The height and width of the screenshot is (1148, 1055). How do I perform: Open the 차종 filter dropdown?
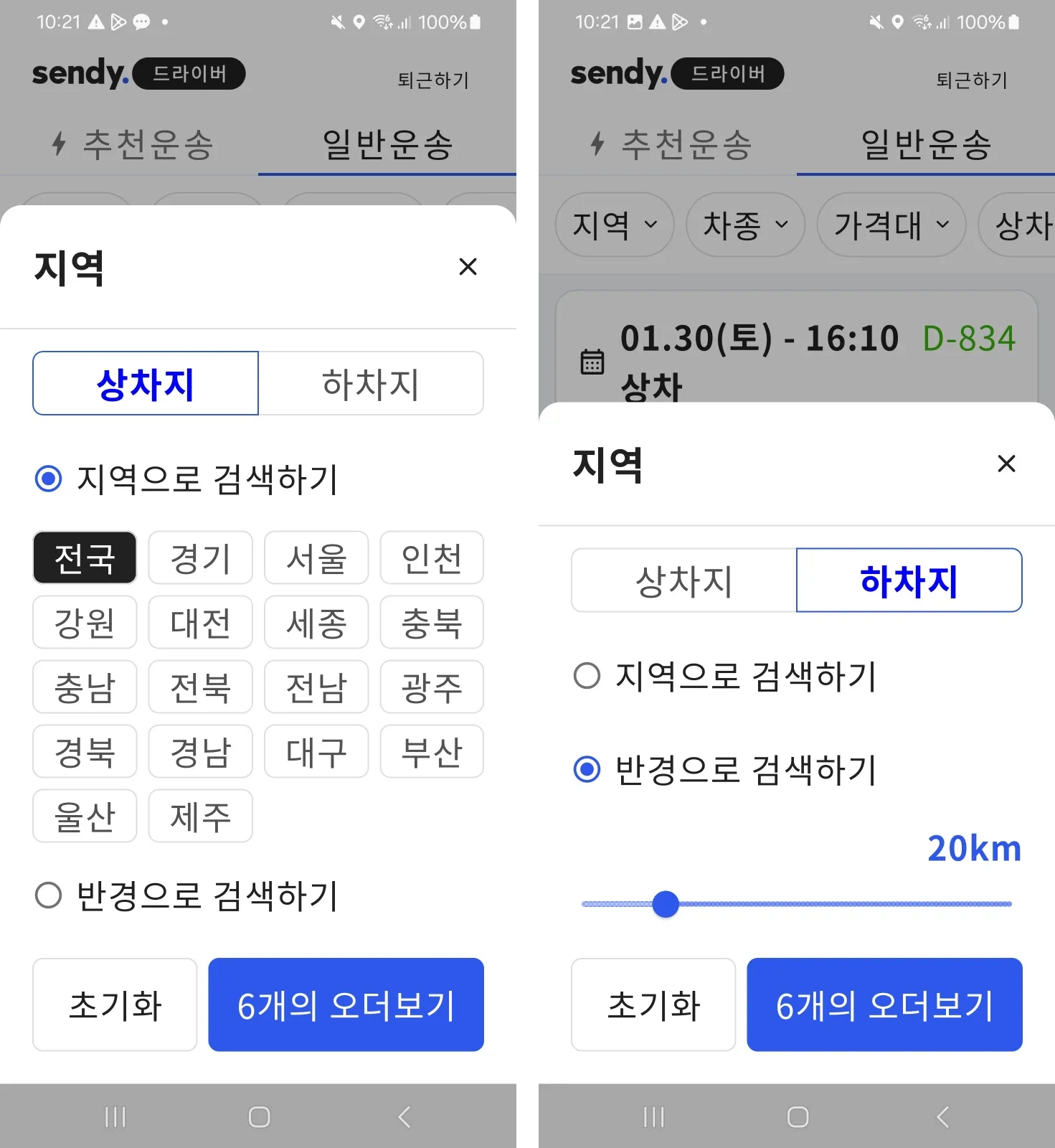pyautogui.click(x=744, y=225)
